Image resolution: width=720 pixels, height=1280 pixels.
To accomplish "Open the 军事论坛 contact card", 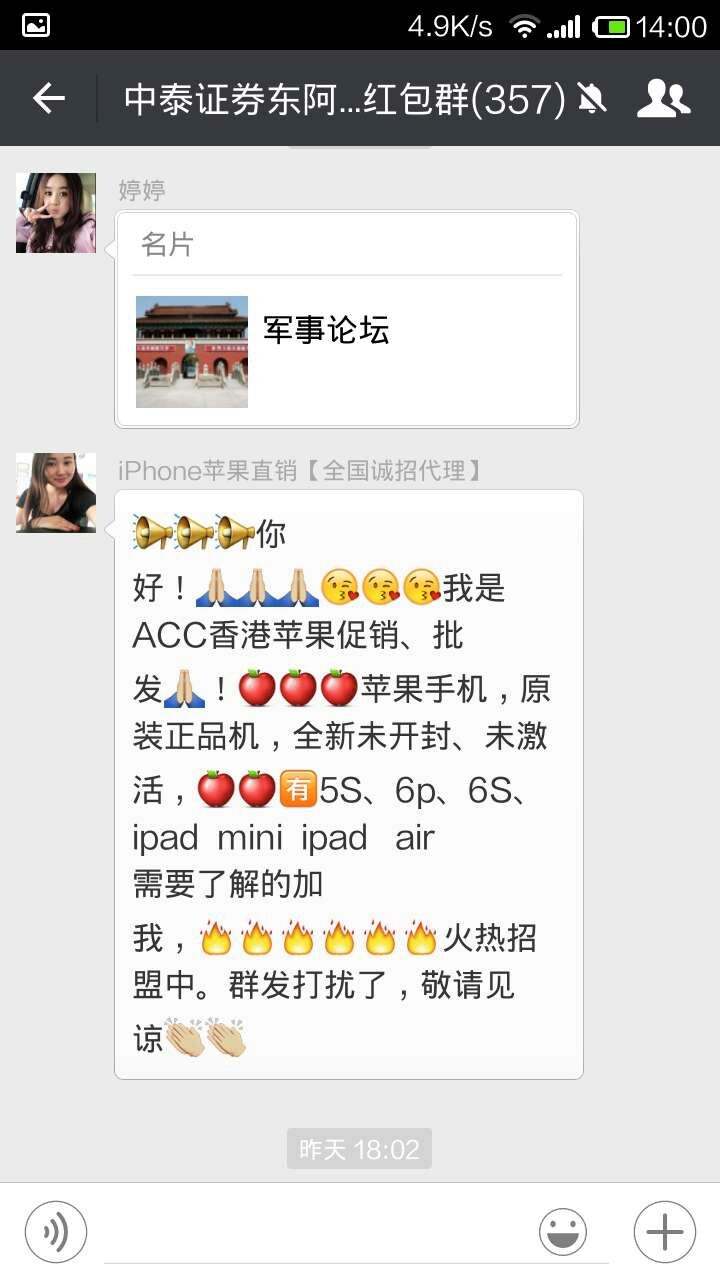I will pyautogui.click(x=347, y=320).
